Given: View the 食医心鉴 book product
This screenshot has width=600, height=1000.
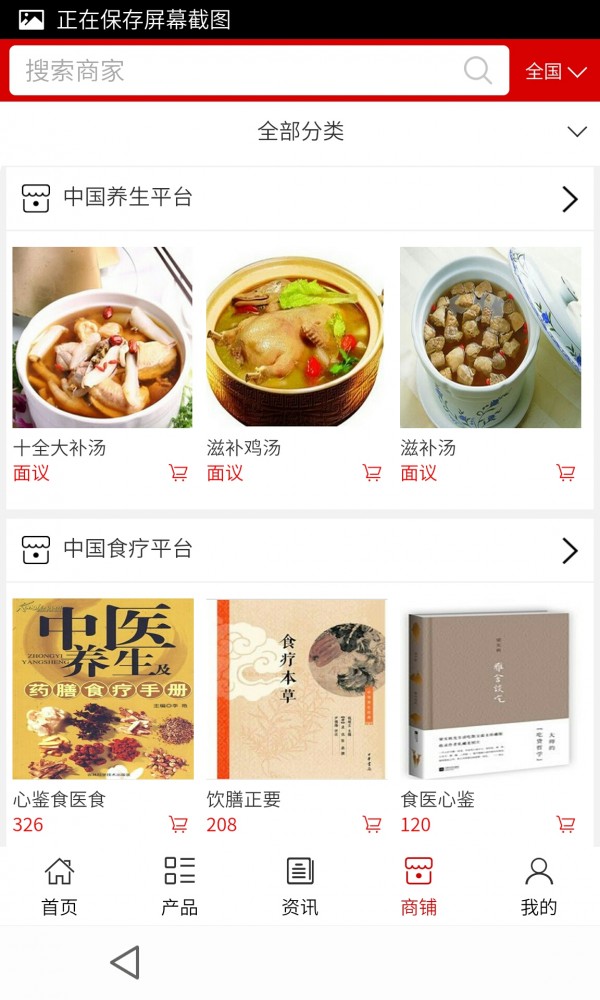Looking at the screenshot, I should (490, 689).
